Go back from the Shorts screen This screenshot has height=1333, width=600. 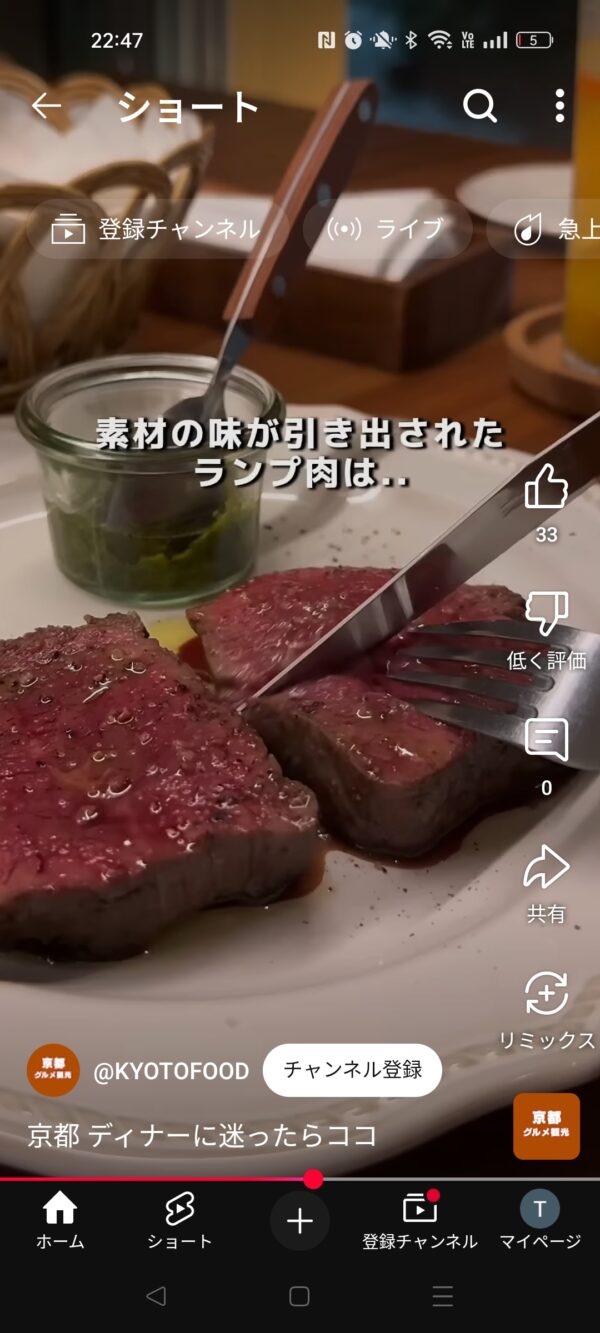(x=46, y=106)
